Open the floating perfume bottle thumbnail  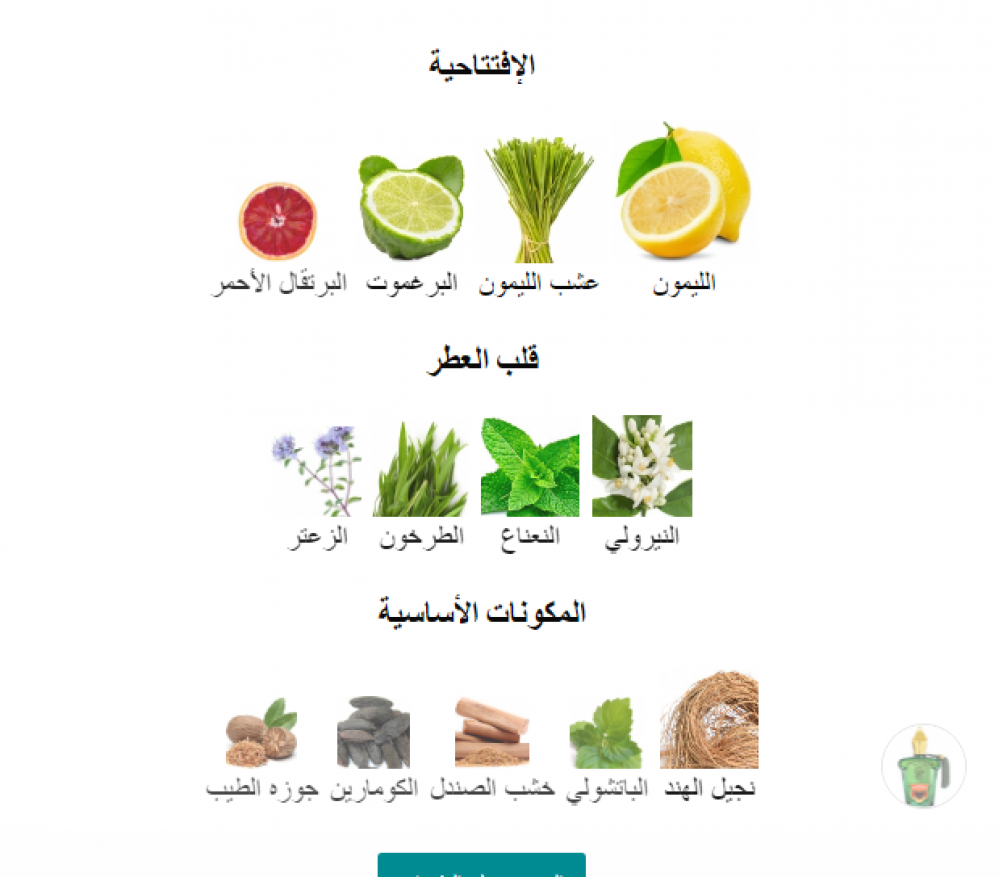coord(923,766)
